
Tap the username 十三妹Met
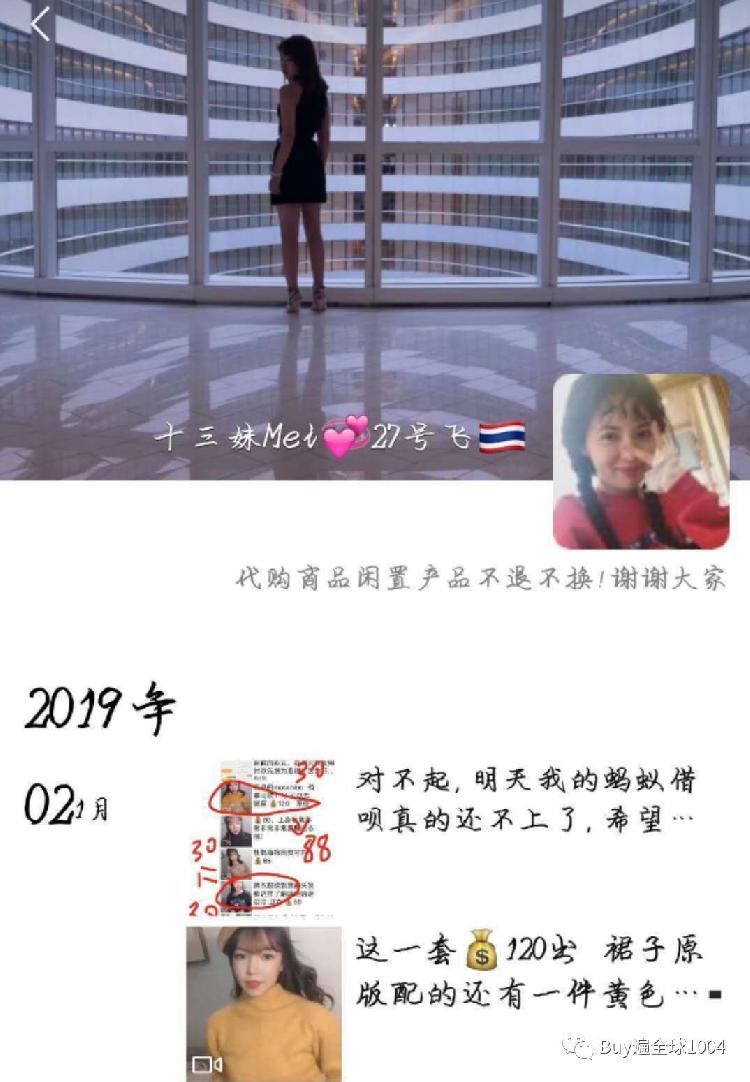(x=235, y=438)
